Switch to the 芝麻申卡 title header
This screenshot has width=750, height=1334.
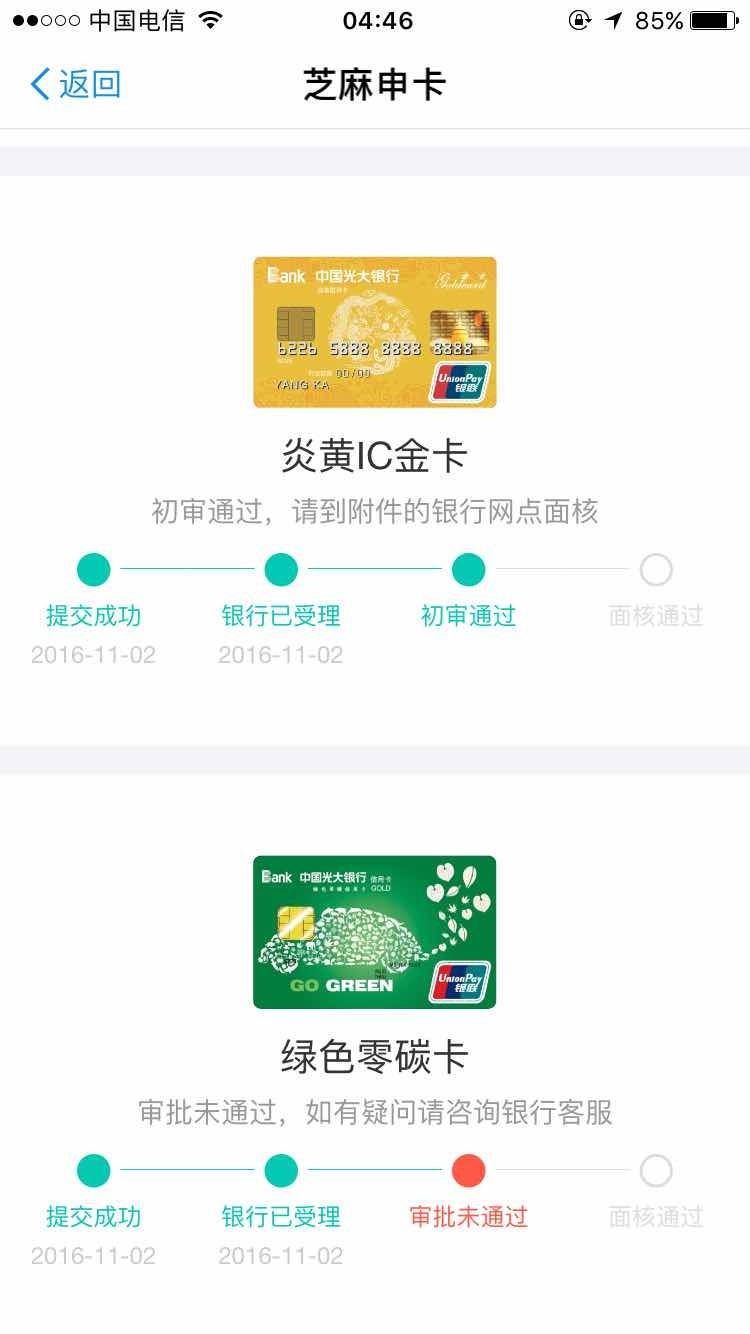374,84
